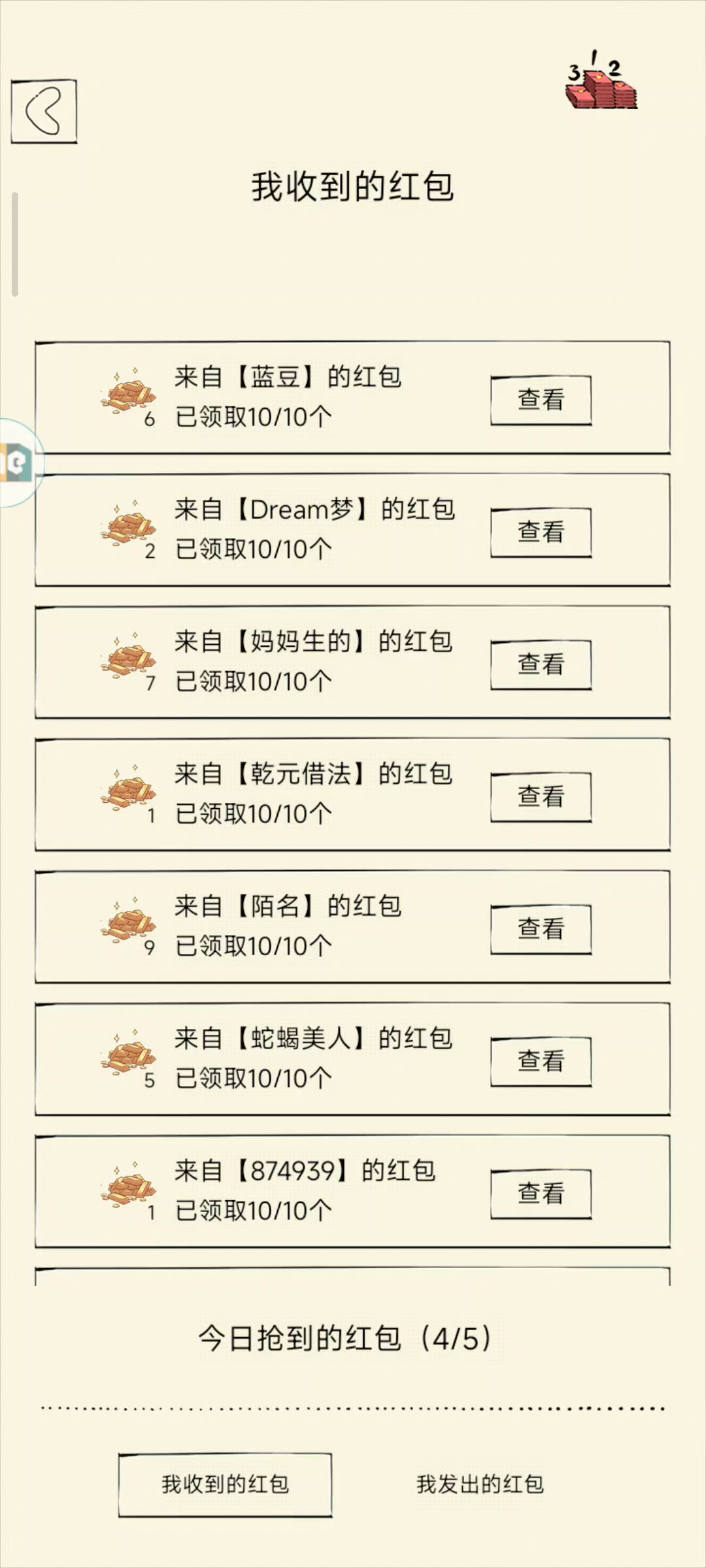This screenshot has height=1568, width=706.
Task: Select the 我收到的红包 tab
Action: (x=225, y=1484)
